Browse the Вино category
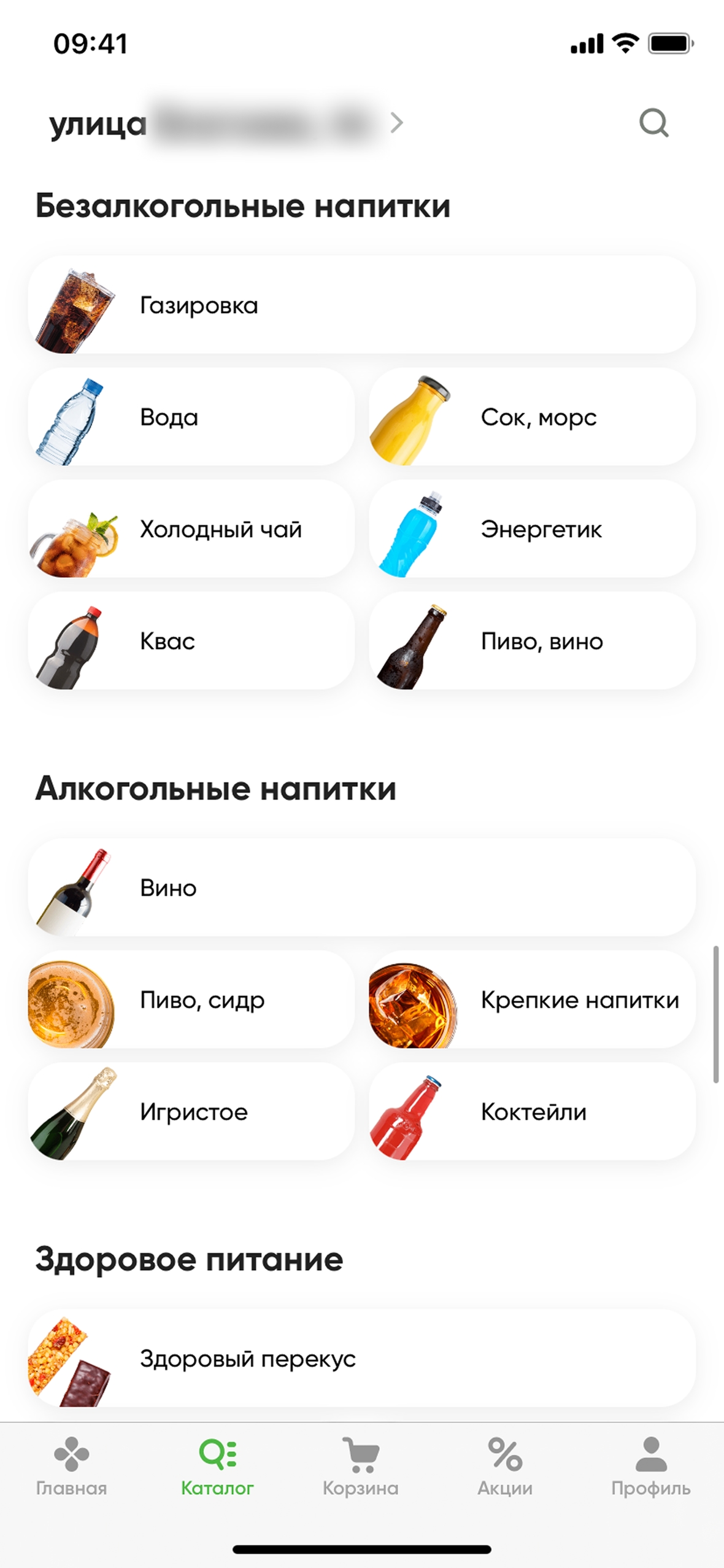 361,888
